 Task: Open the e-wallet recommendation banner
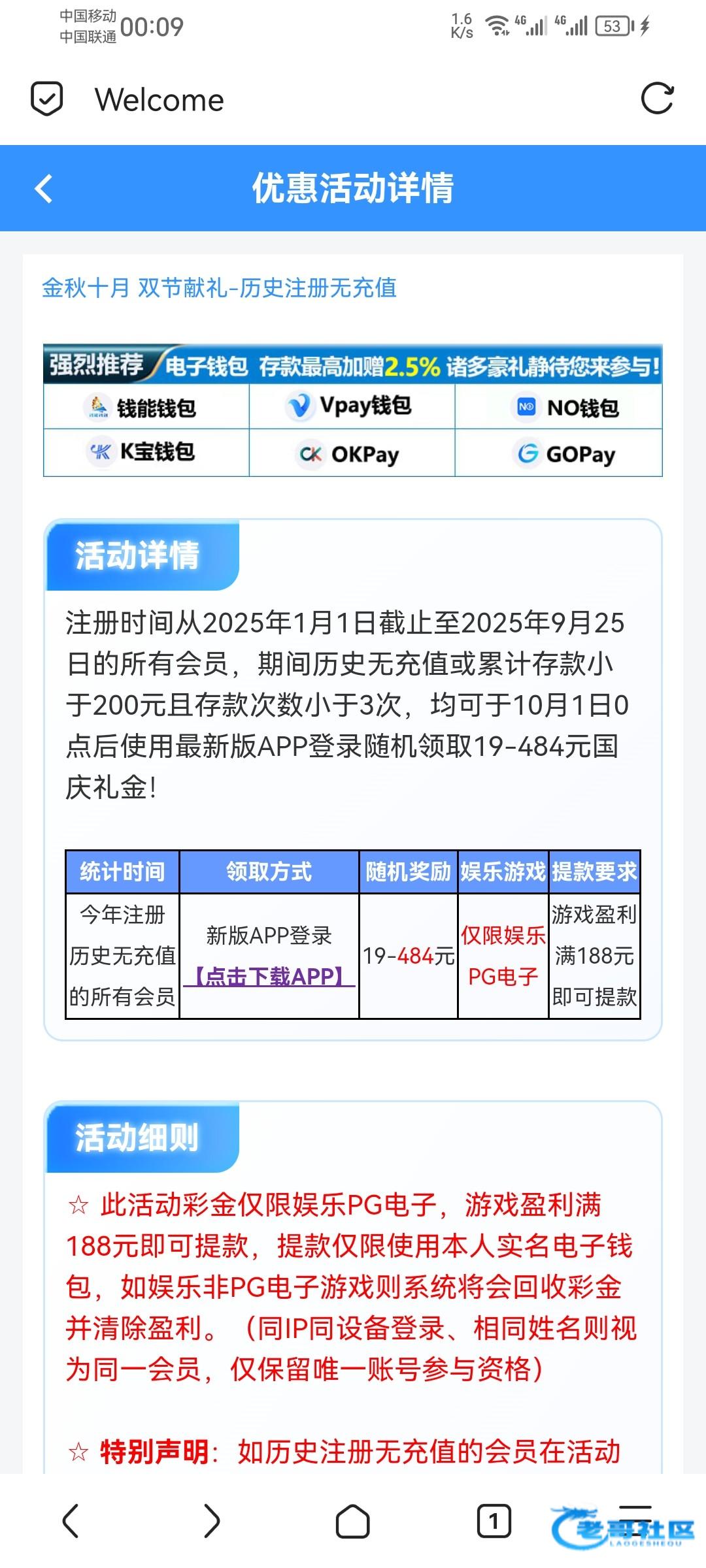coord(353,410)
